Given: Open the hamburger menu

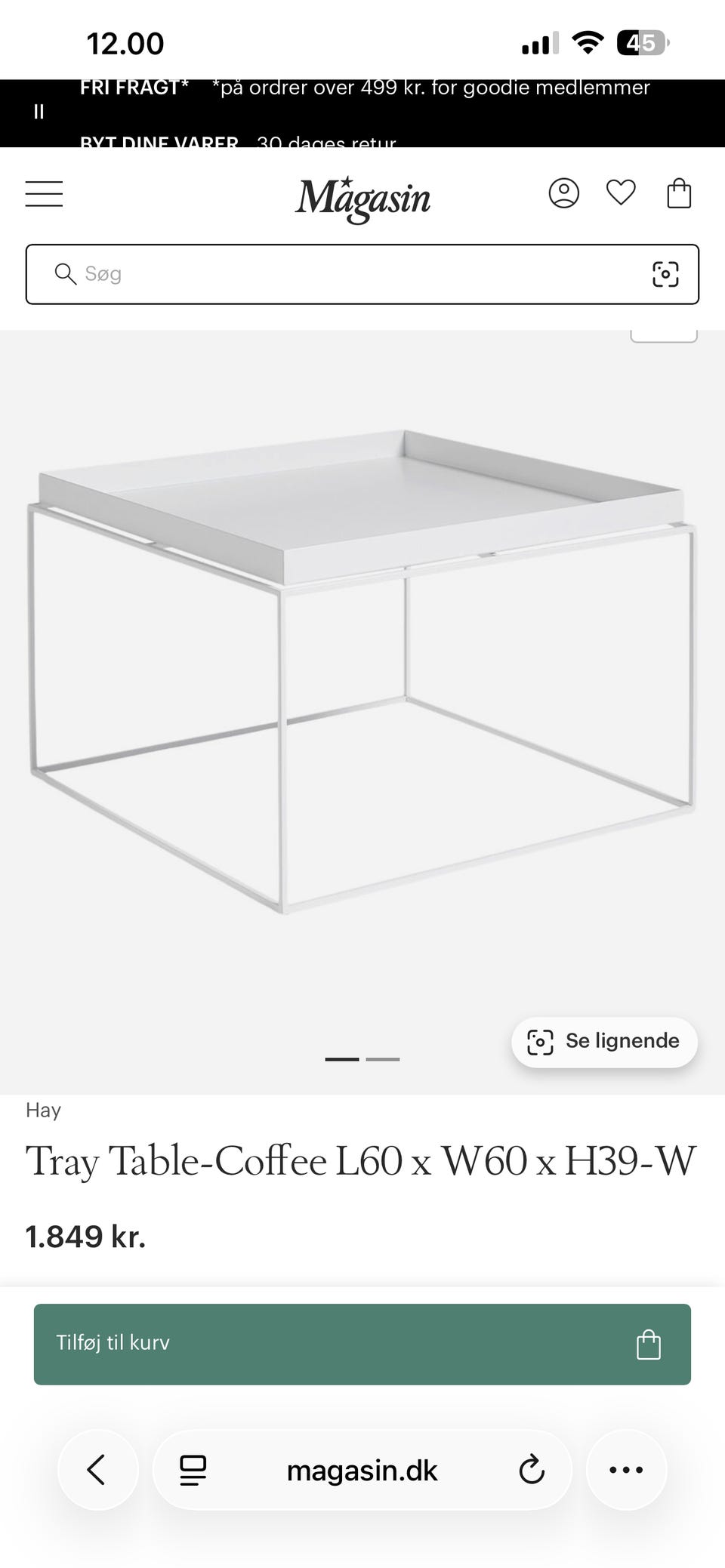Looking at the screenshot, I should [x=44, y=194].
